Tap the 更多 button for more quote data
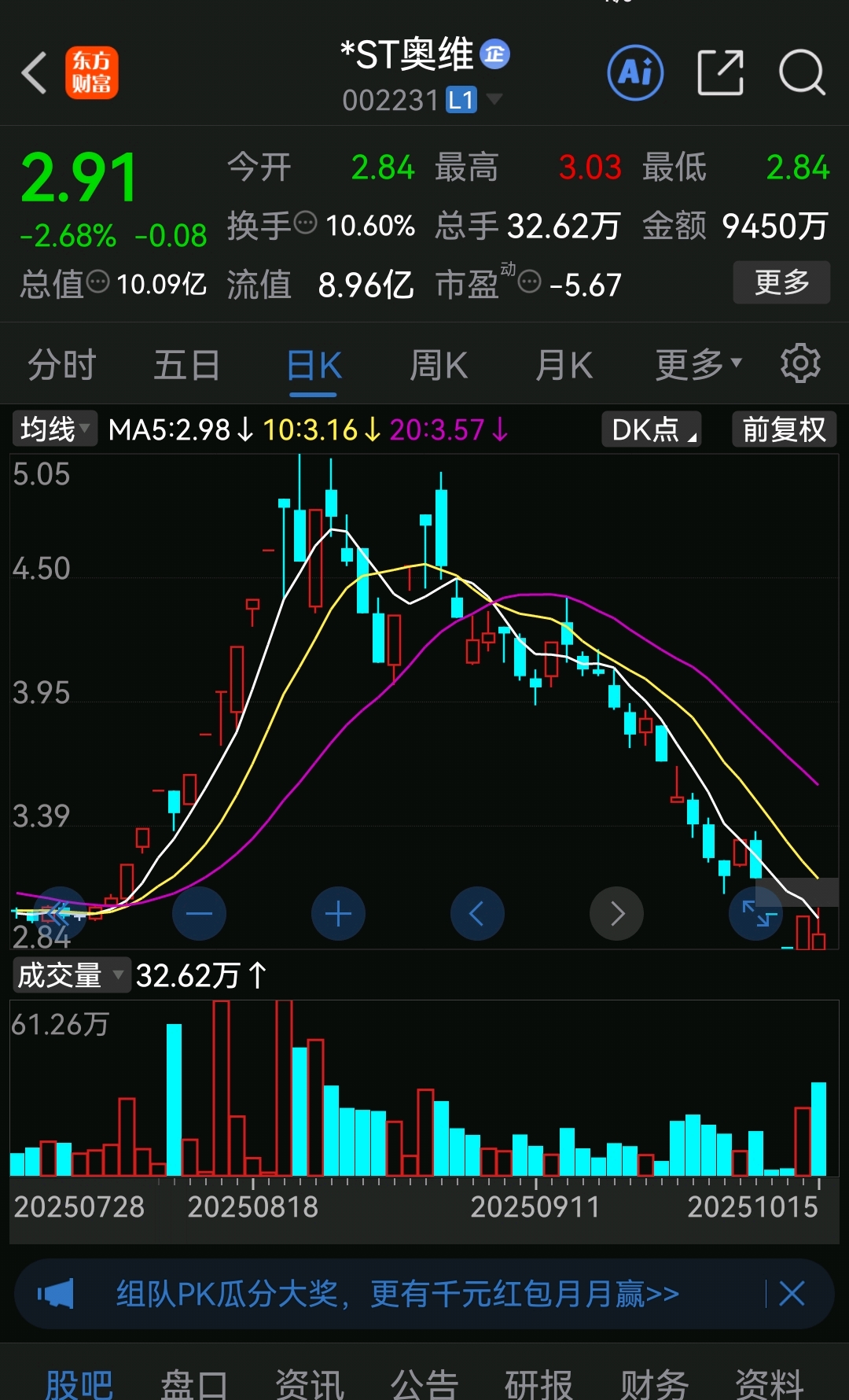Screen dimensions: 849x1400 (x=781, y=282)
